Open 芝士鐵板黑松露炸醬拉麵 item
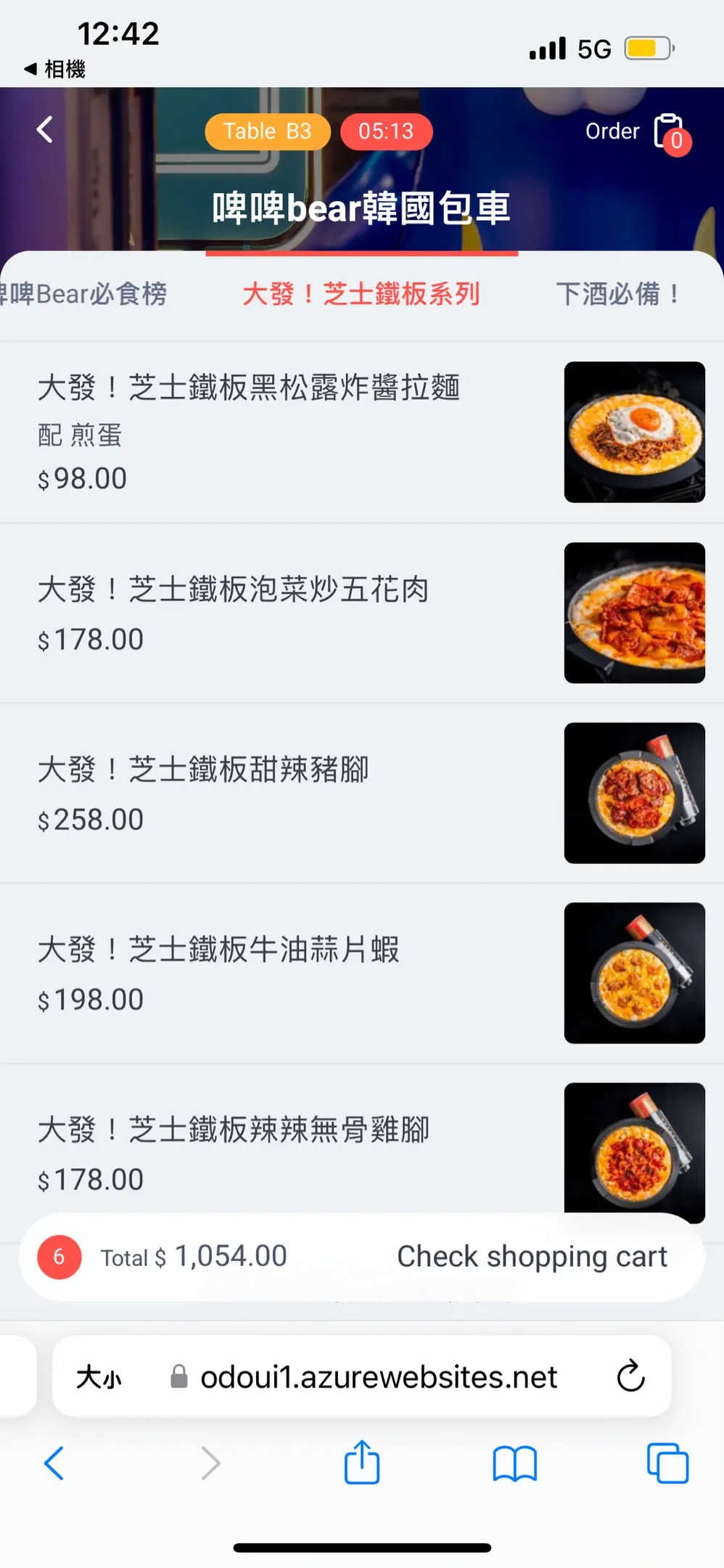This screenshot has height=1568, width=724. [249, 387]
